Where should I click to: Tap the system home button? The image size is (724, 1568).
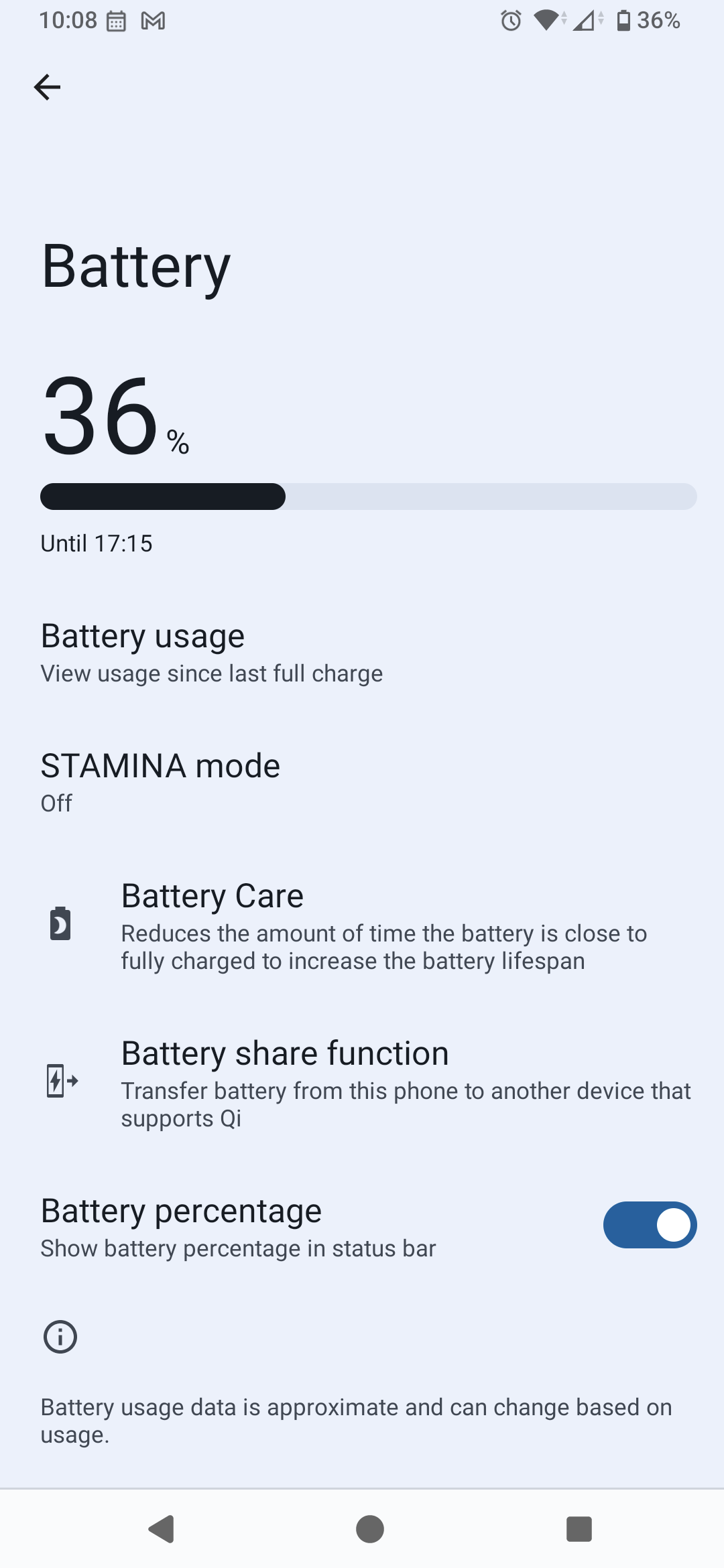[370, 1529]
